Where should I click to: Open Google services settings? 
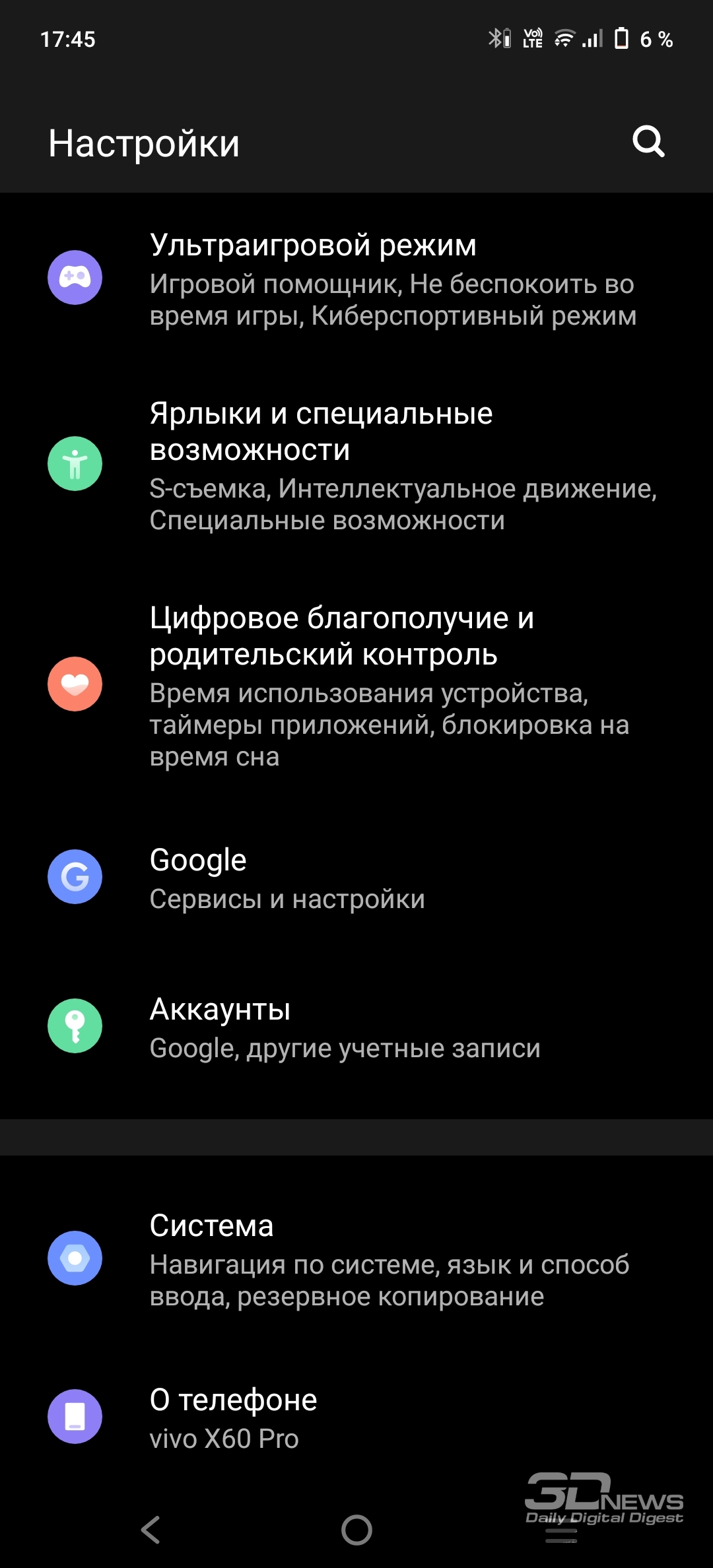pos(356,878)
